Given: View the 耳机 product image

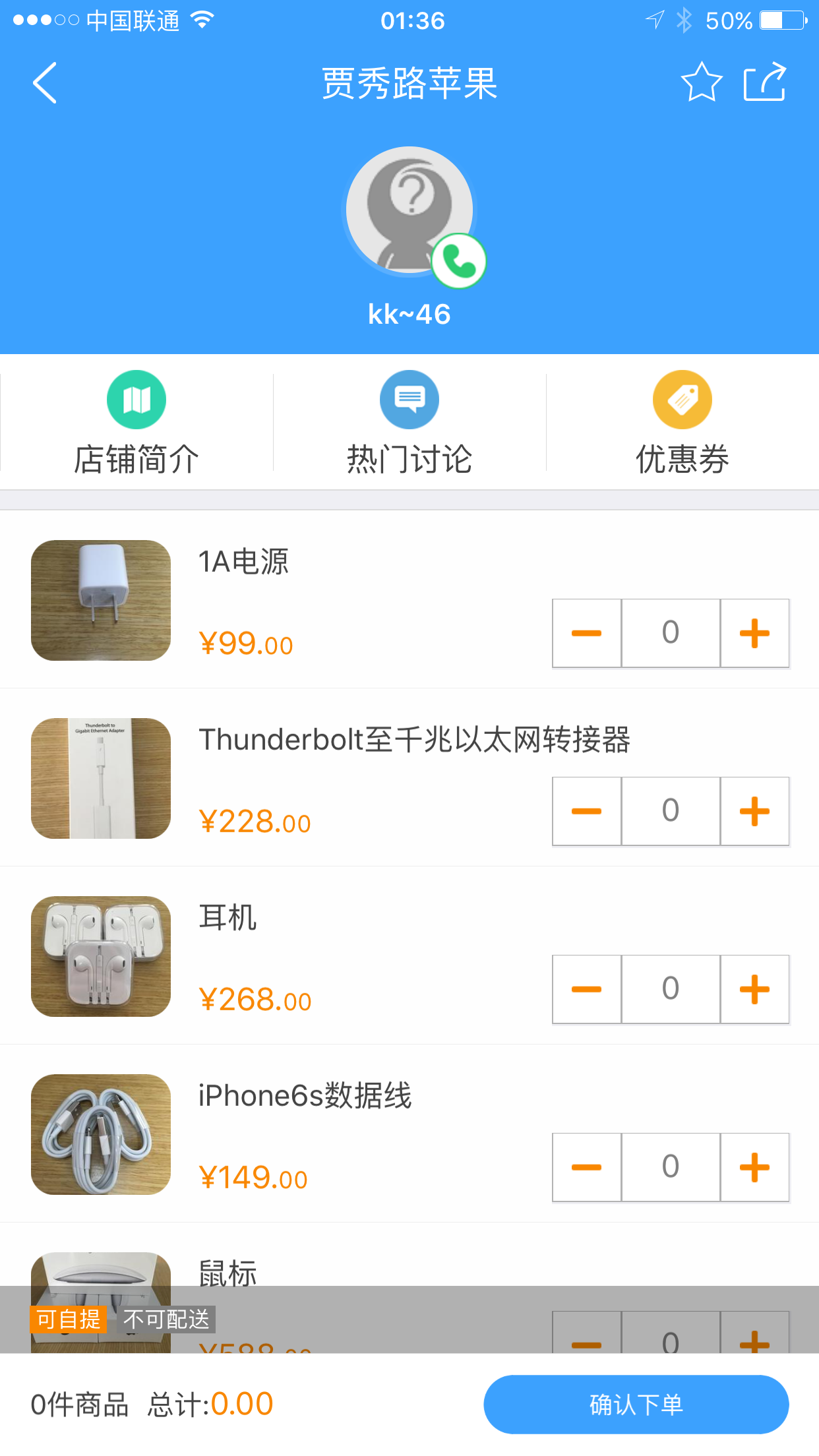Looking at the screenshot, I should click(101, 956).
